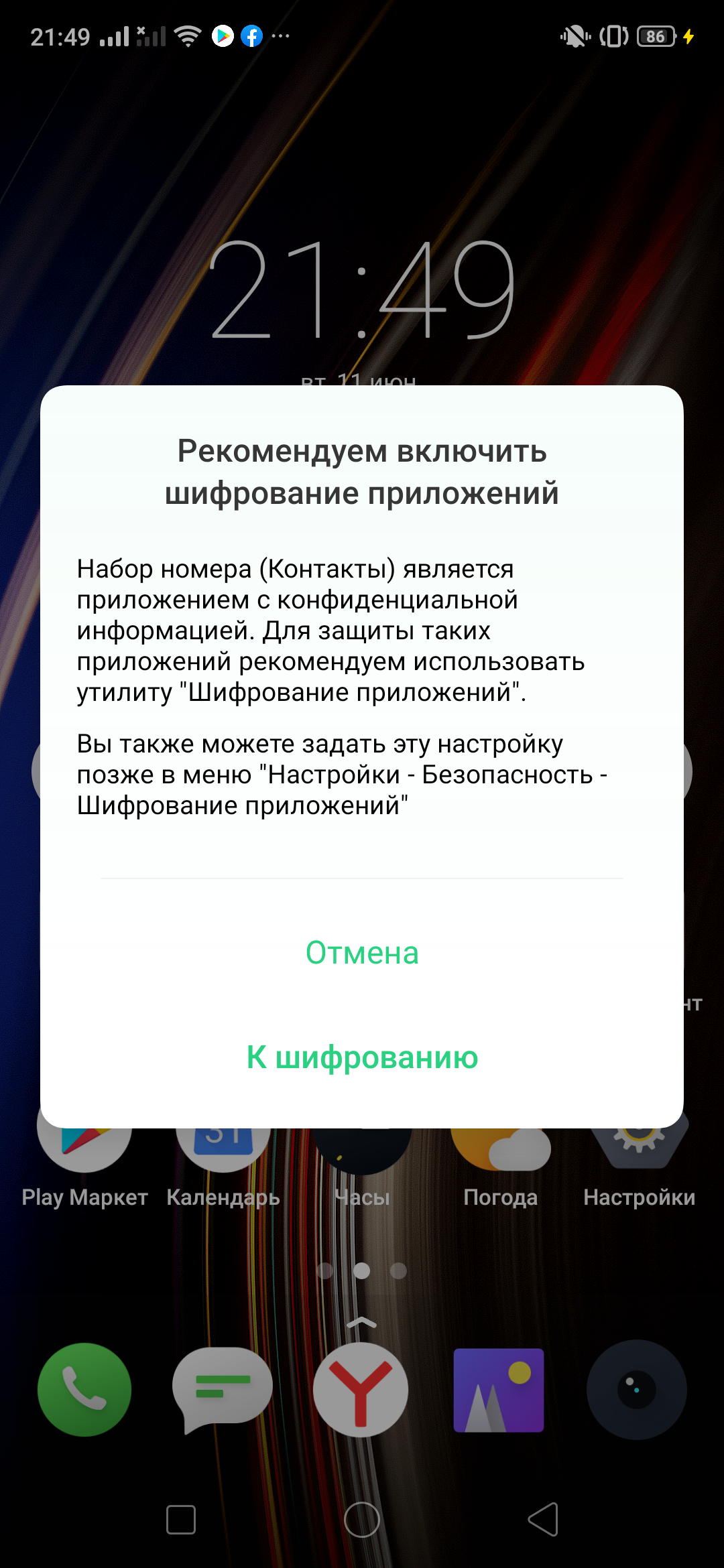This screenshot has height=1568, width=724.
Task: Tap Отмена to dismiss the dialog
Action: (362, 953)
